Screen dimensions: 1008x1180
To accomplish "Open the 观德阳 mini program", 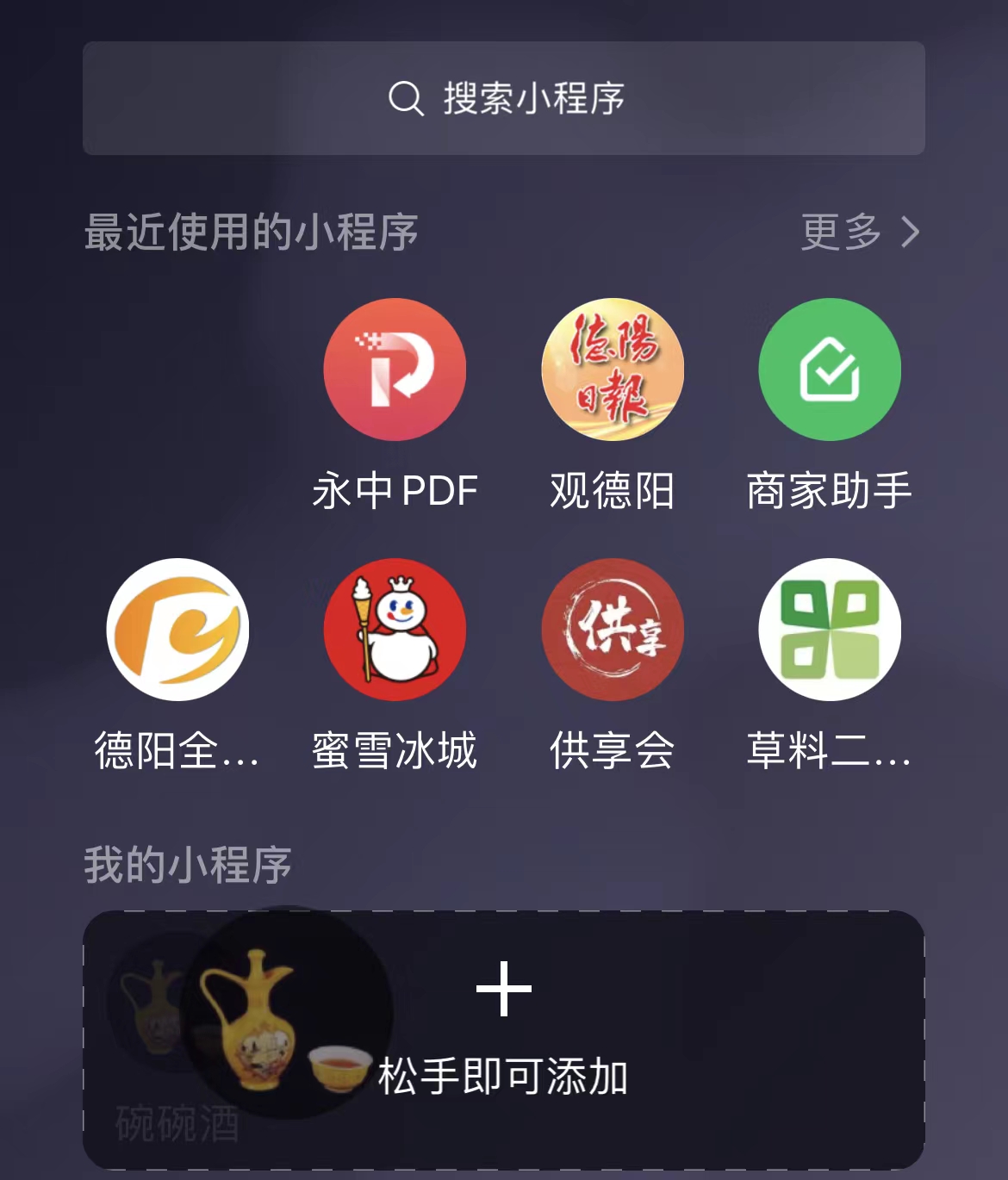I will (612, 370).
